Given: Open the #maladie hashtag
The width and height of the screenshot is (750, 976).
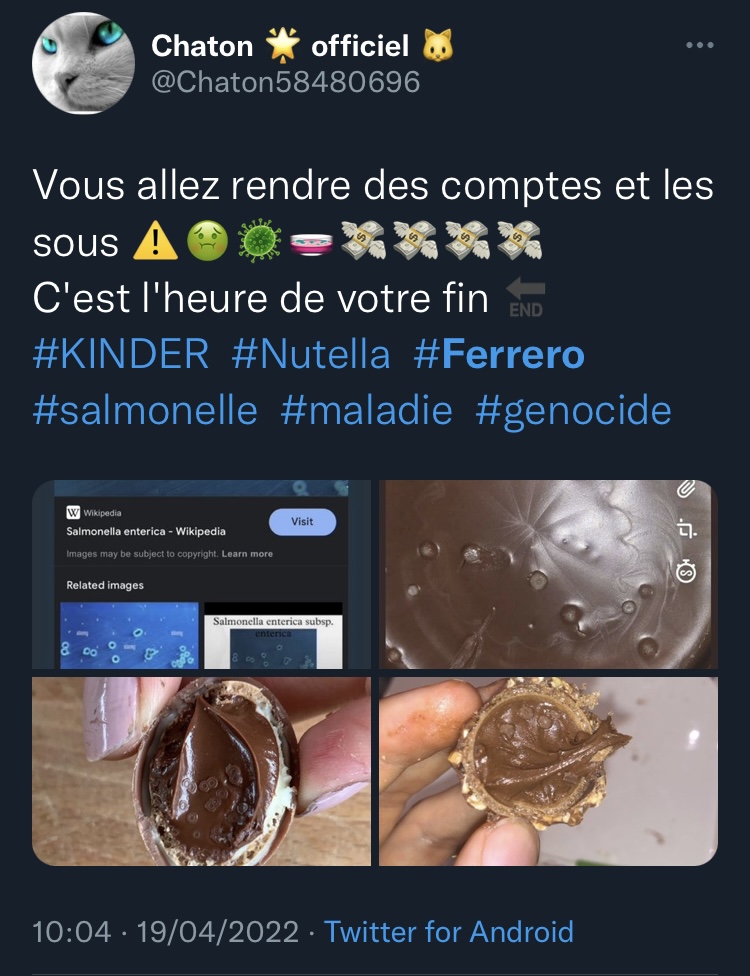Looking at the screenshot, I should click(366, 410).
